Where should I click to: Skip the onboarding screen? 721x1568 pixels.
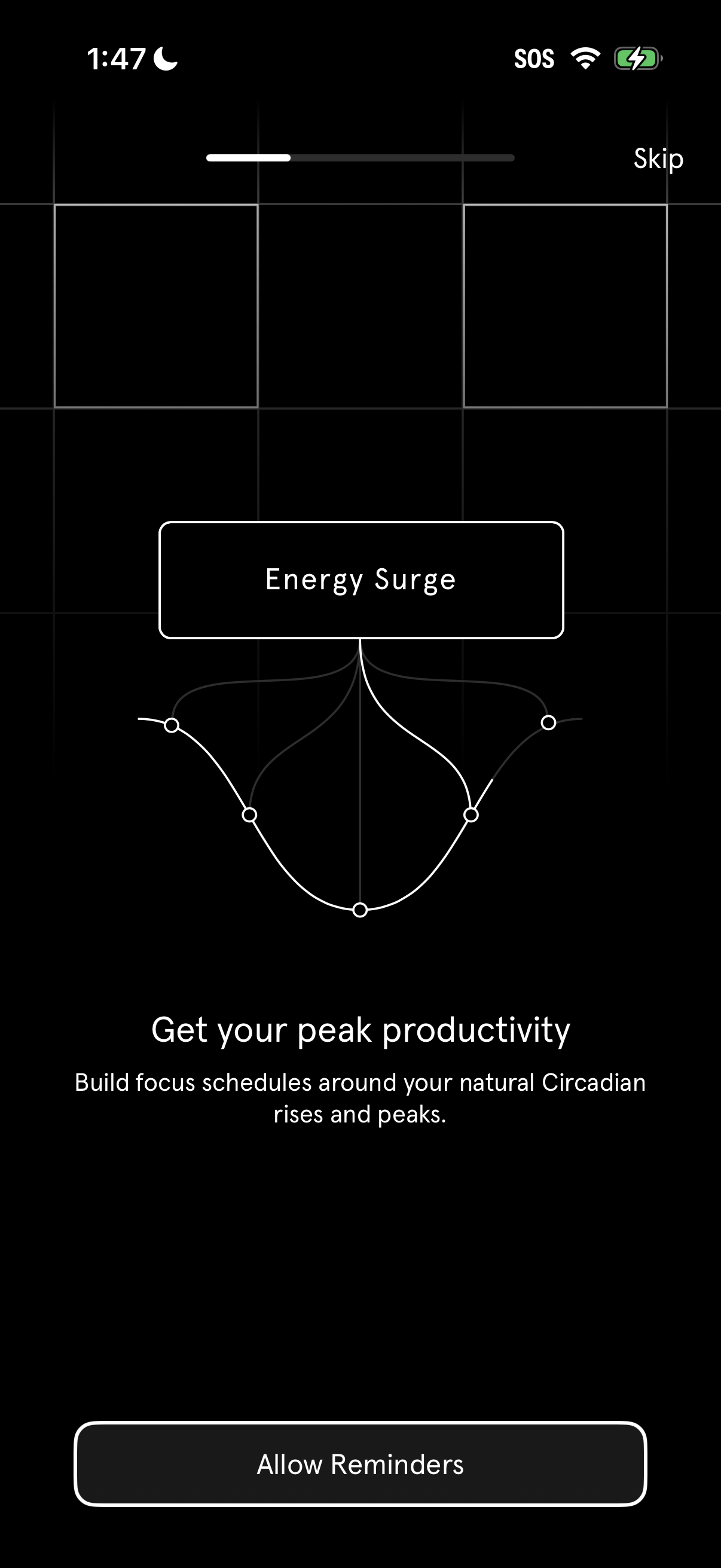click(658, 159)
